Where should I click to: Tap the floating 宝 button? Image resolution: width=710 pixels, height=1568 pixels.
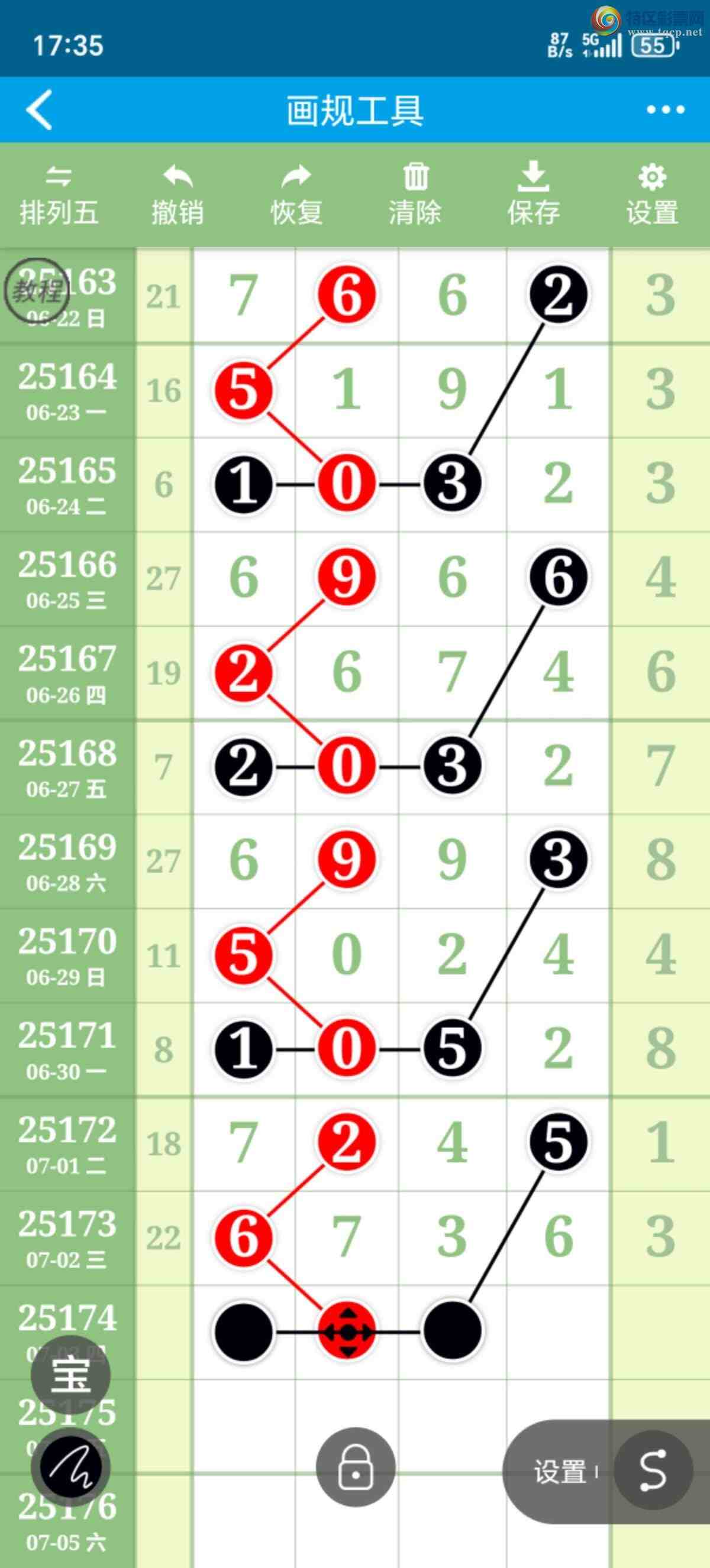coord(70,1375)
